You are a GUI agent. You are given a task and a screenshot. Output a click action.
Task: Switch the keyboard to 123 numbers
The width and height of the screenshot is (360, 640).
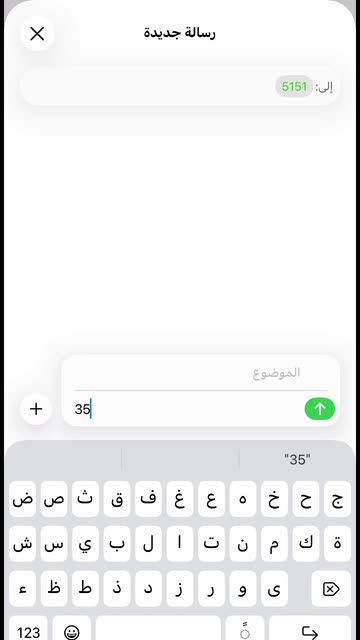[29, 630]
